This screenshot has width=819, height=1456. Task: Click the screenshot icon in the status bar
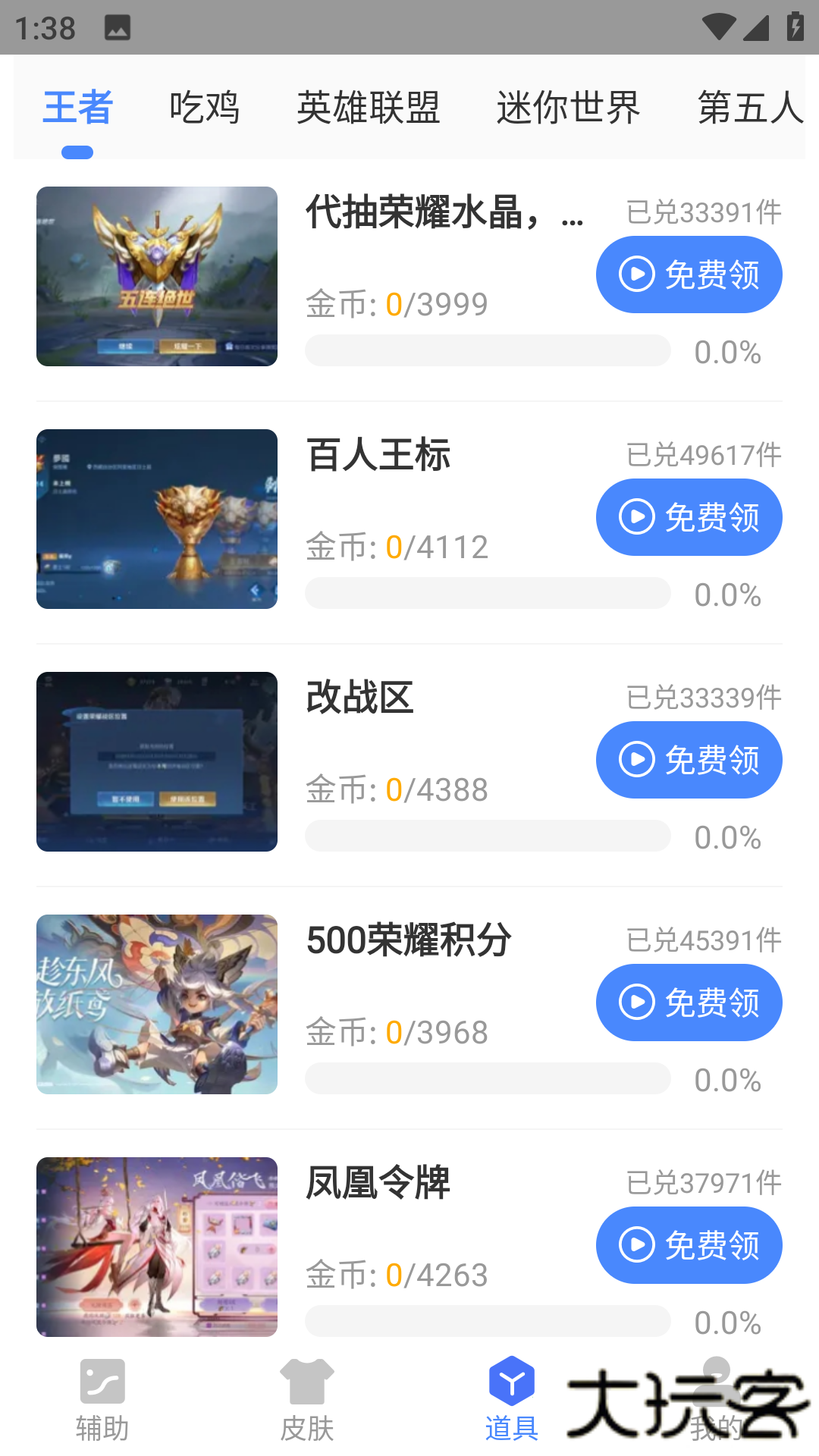[117, 27]
